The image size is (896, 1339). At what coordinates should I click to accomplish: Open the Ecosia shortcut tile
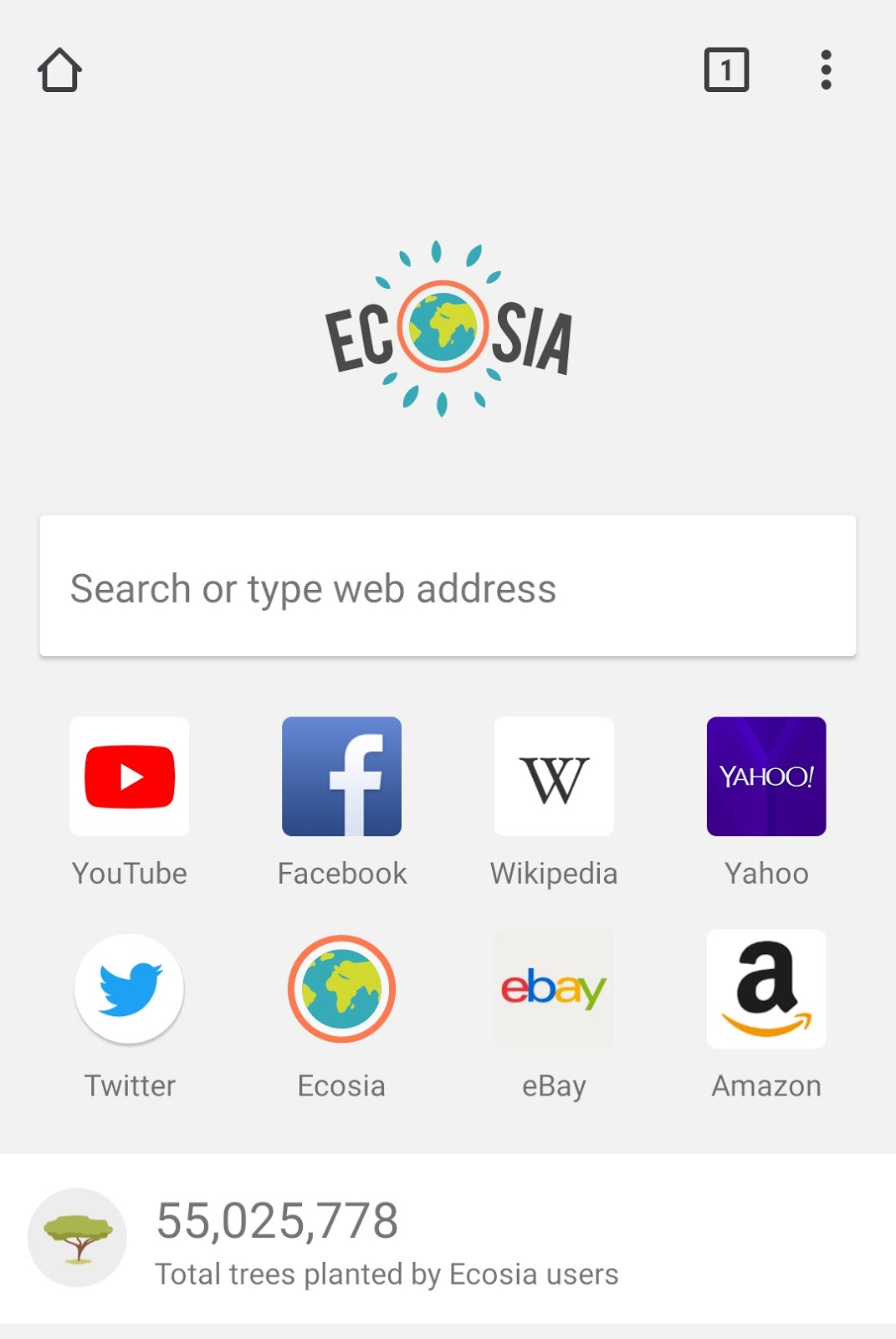point(341,989)
